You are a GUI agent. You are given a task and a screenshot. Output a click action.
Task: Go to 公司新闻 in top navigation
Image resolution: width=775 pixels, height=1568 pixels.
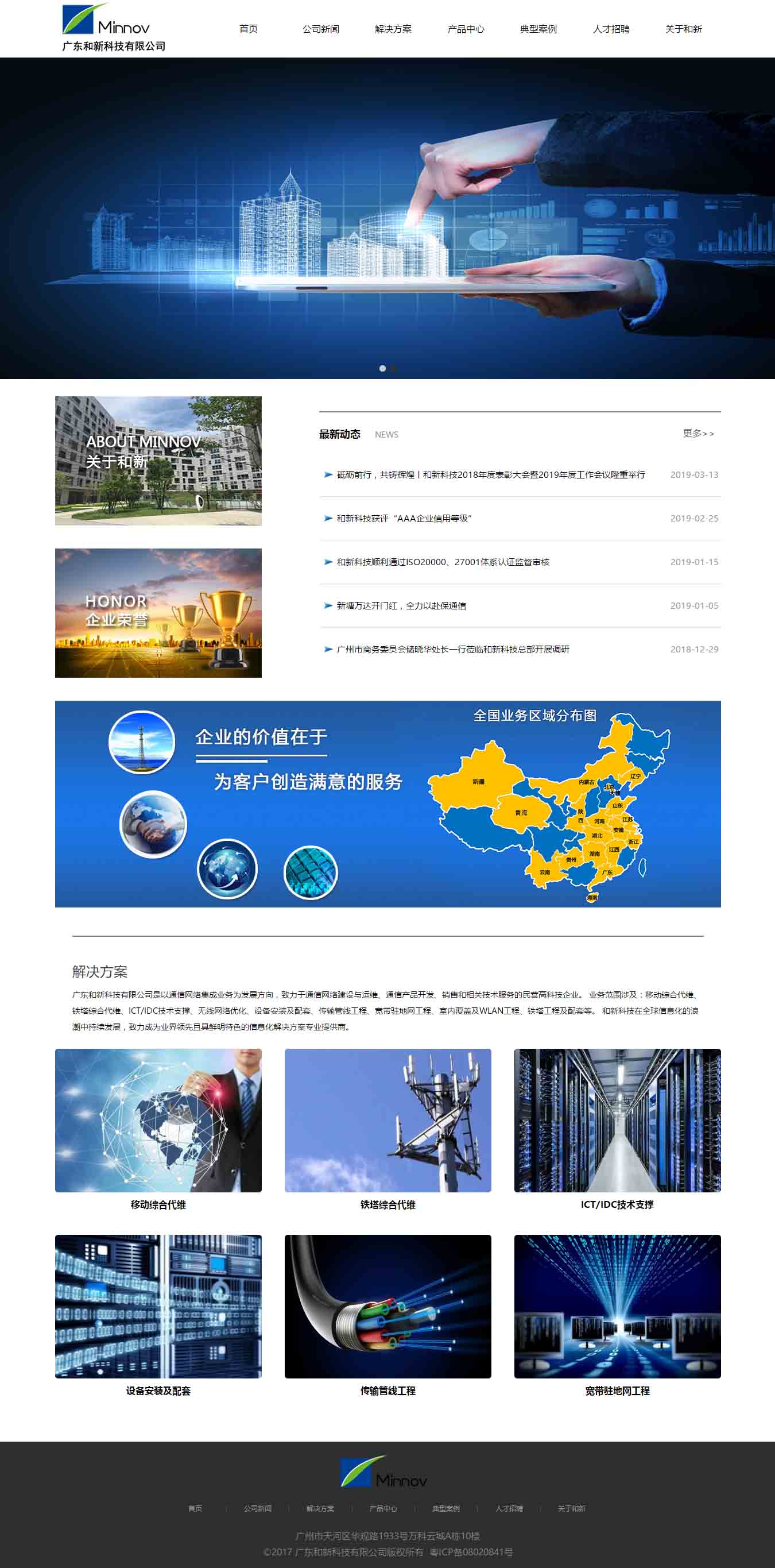coord(320,29)
